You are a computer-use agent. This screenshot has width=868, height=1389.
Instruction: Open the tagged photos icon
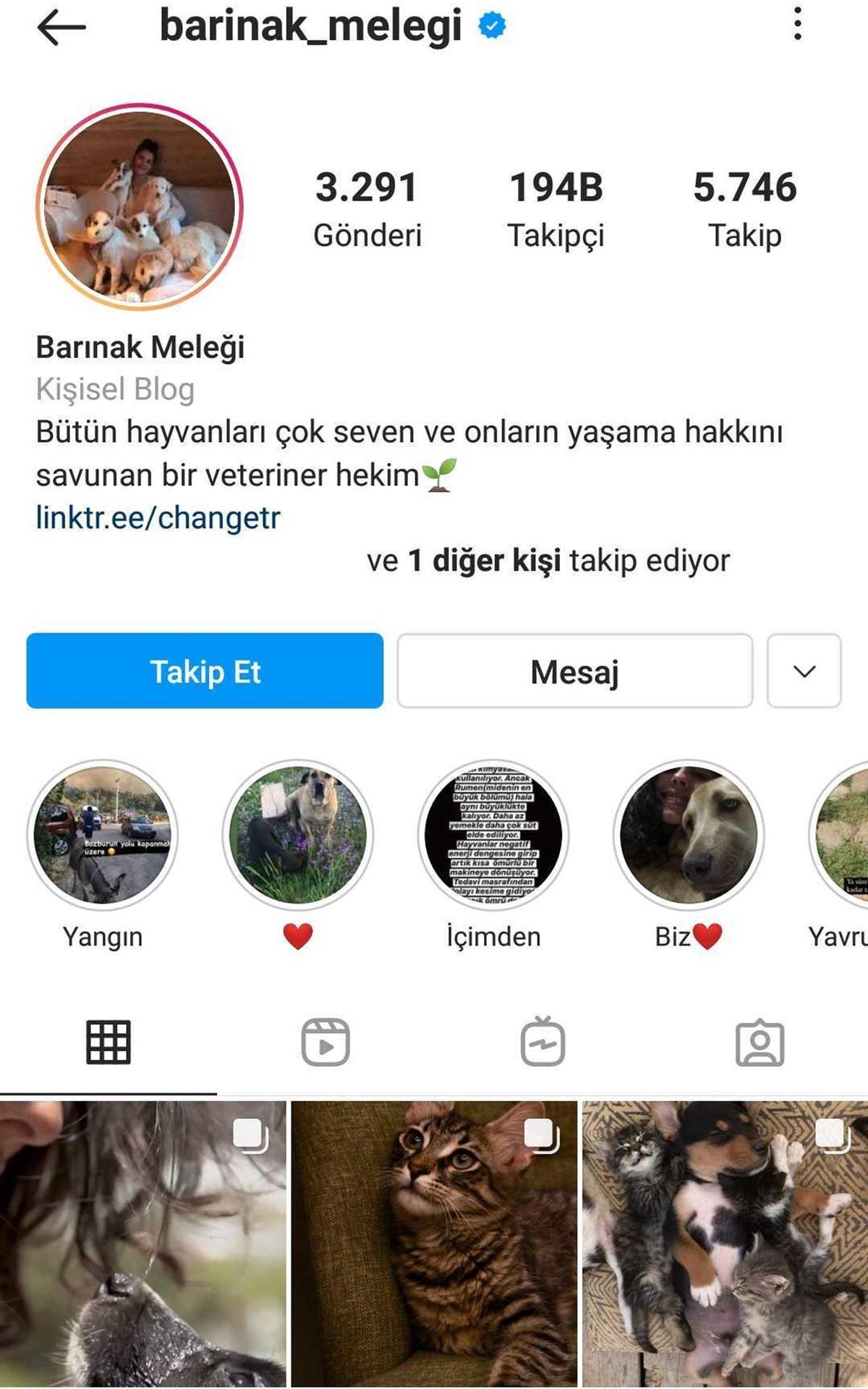click(x=760, y=1040)
